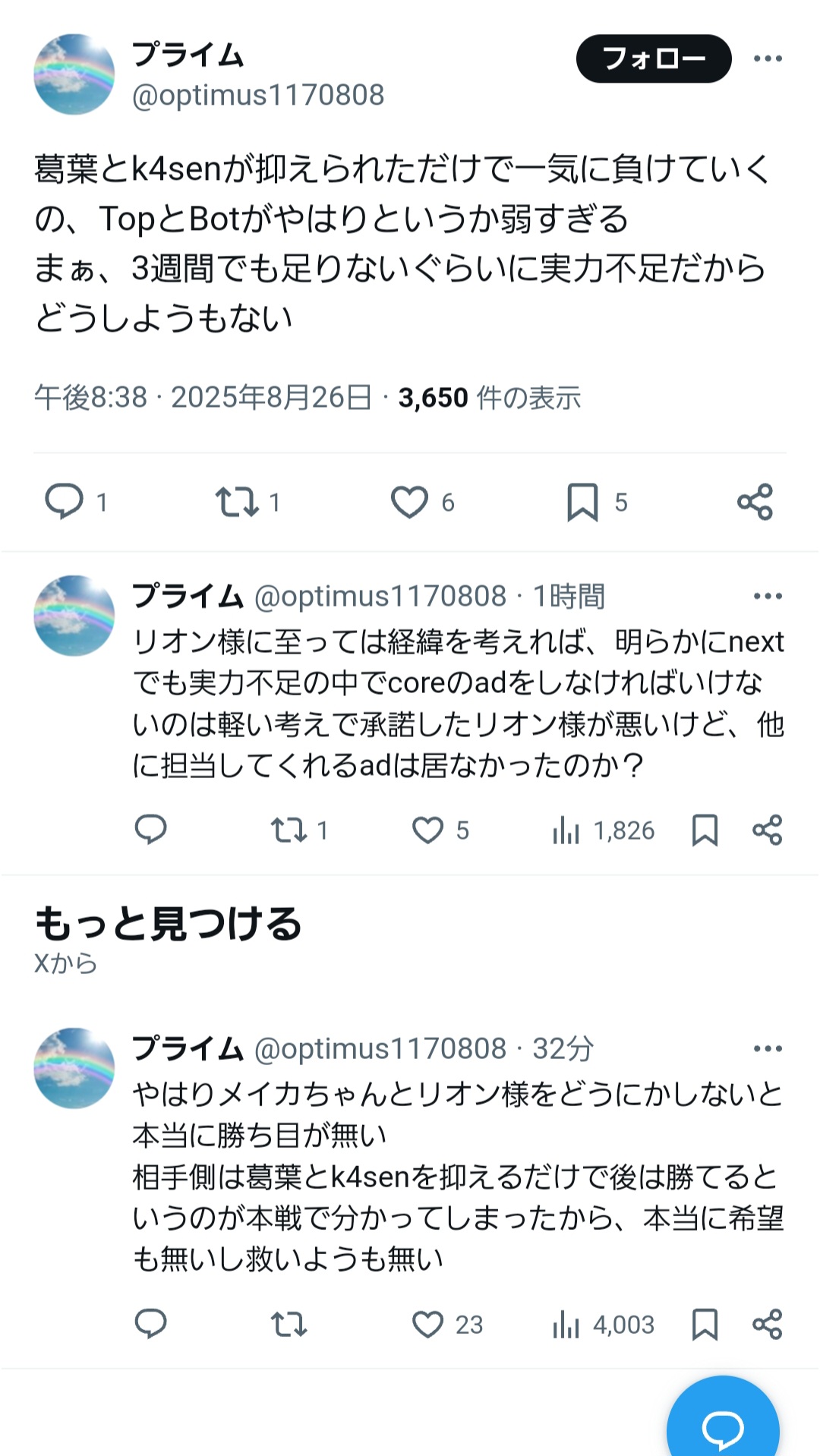
Task: Share the 1時間 reply
Action: click(x=767, y=830)
